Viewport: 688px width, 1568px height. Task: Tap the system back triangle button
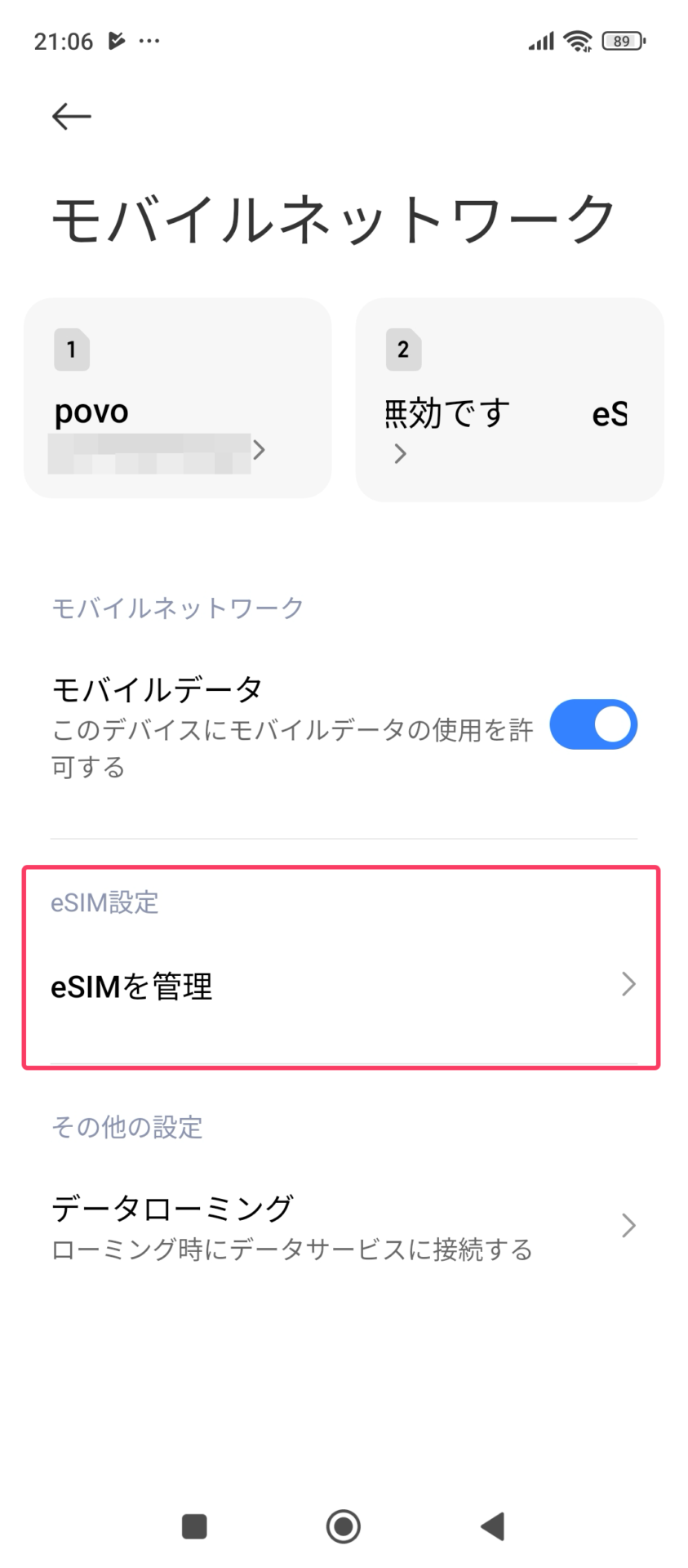click(493, 1526)
